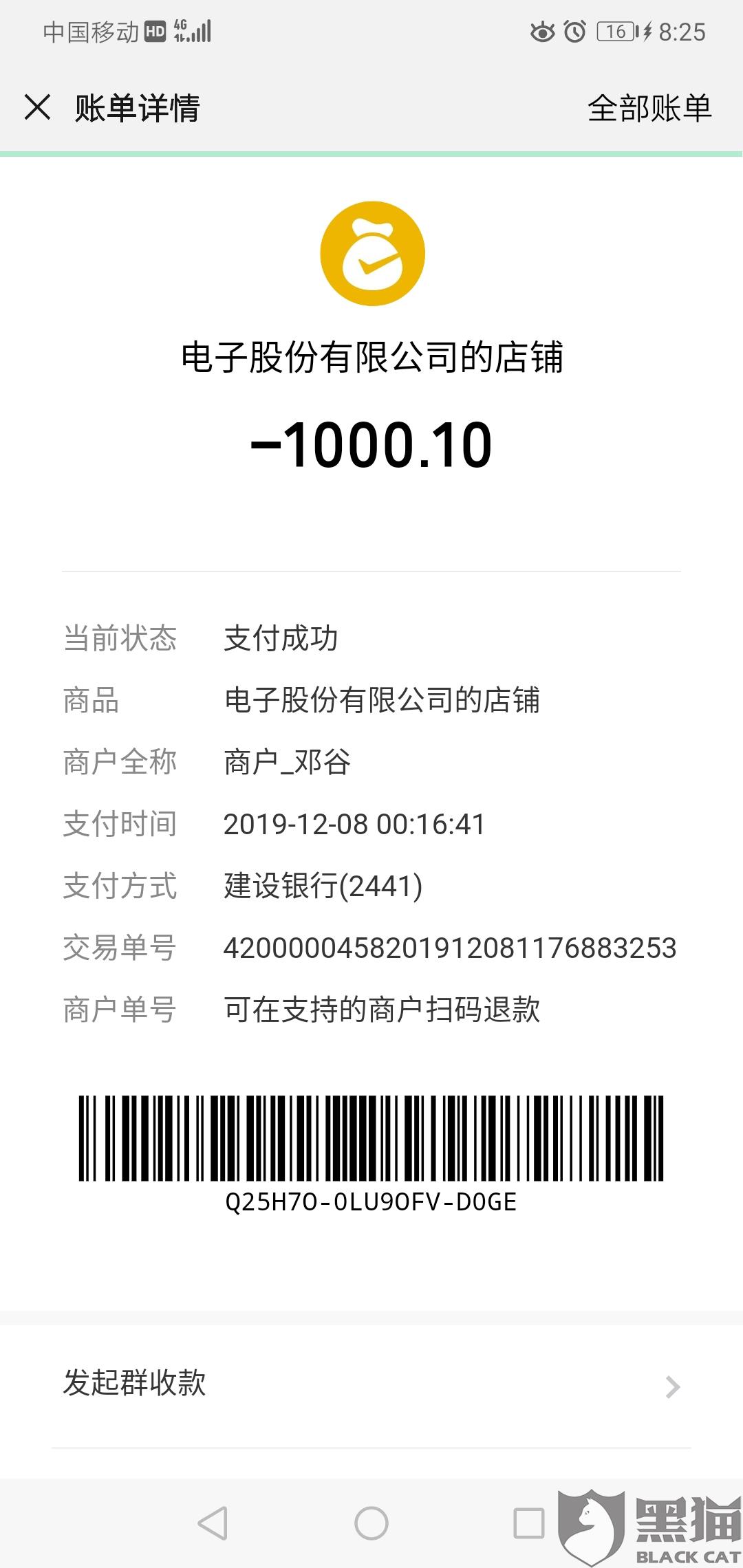Close the bill details page
Image resolution: width=743 pixels, height=1568 pixels.
[x=37, y=107]
